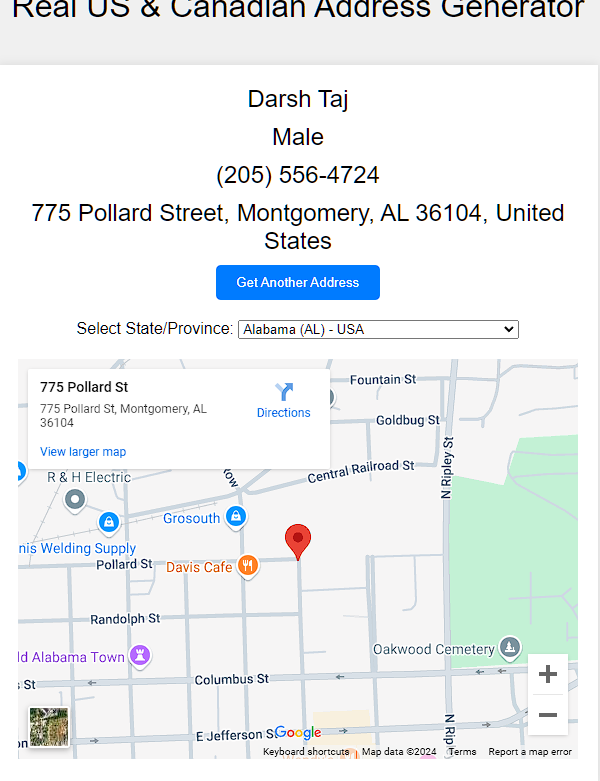Screen dimensions: 600x781
Task: Open Oakwood Cemetery map marker
Action: tap(510, 648)
